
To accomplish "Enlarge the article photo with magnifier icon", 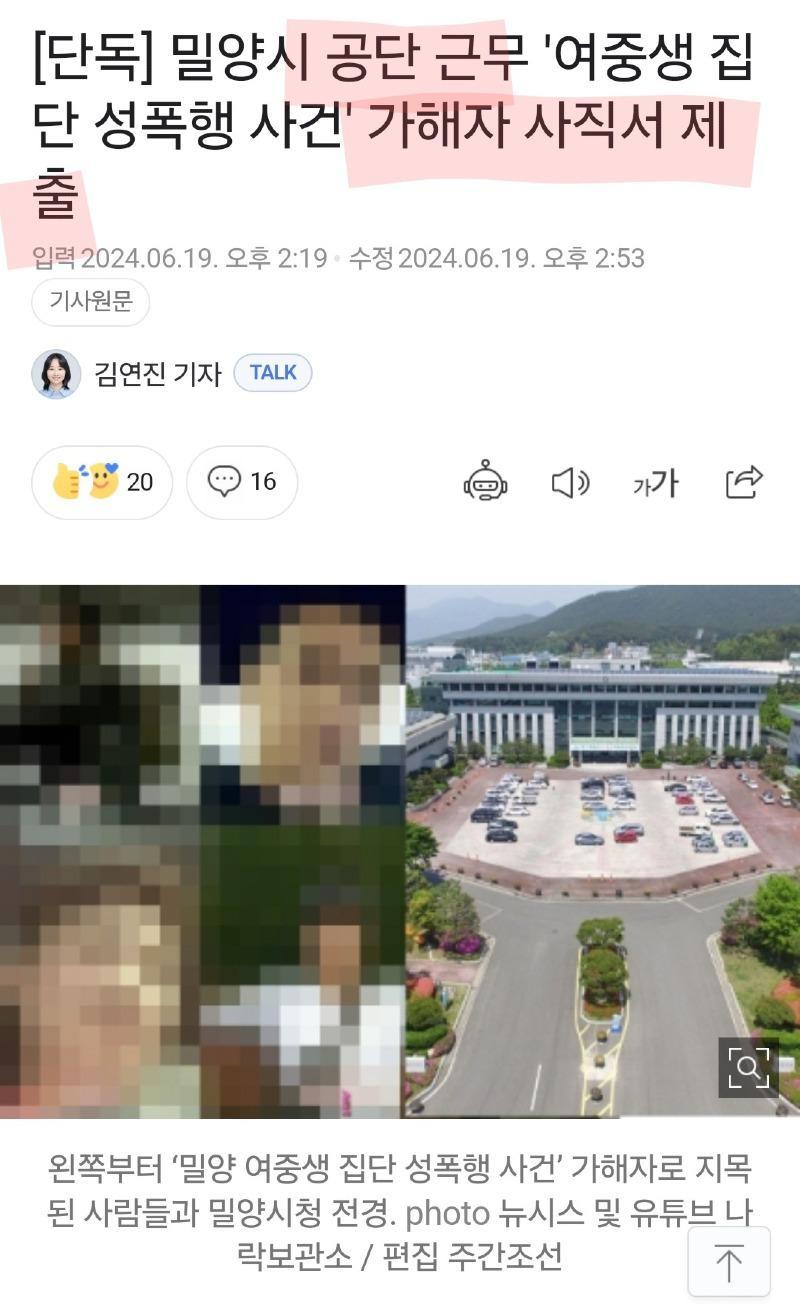I will [x=748, y=1068].
